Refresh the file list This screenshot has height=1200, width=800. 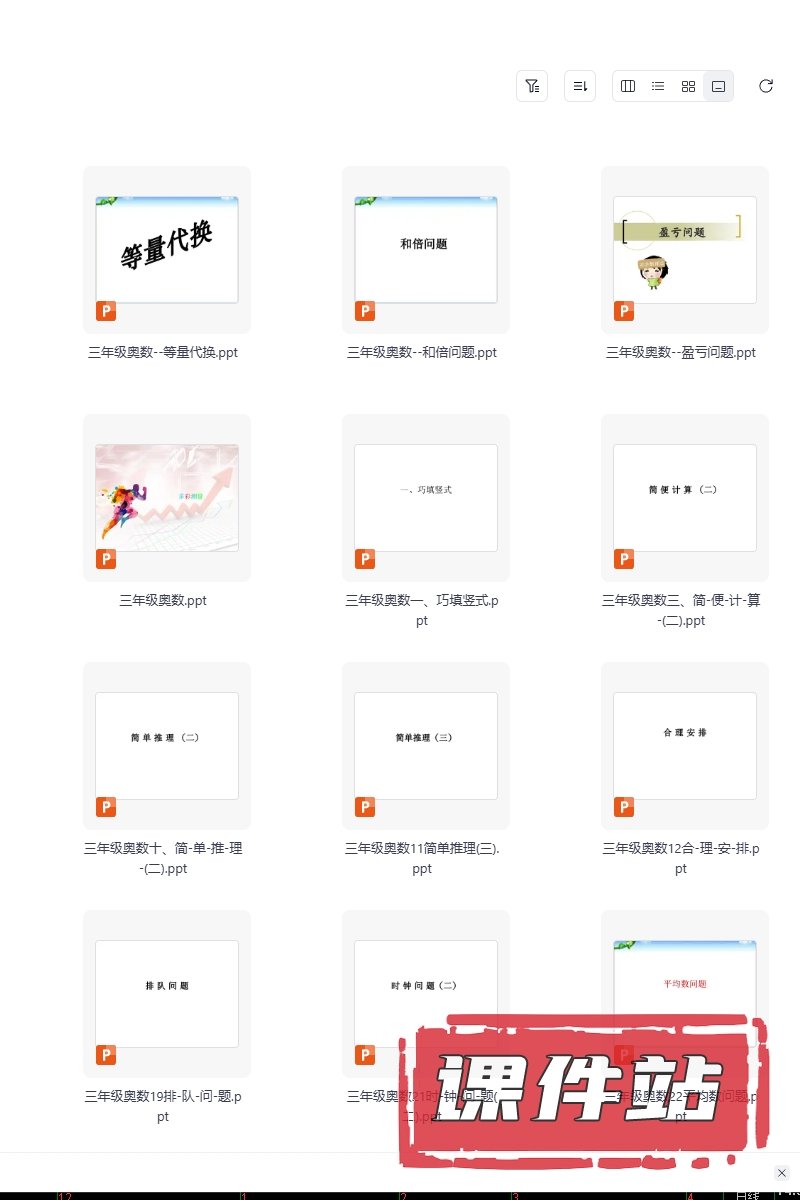click(766, 86)
